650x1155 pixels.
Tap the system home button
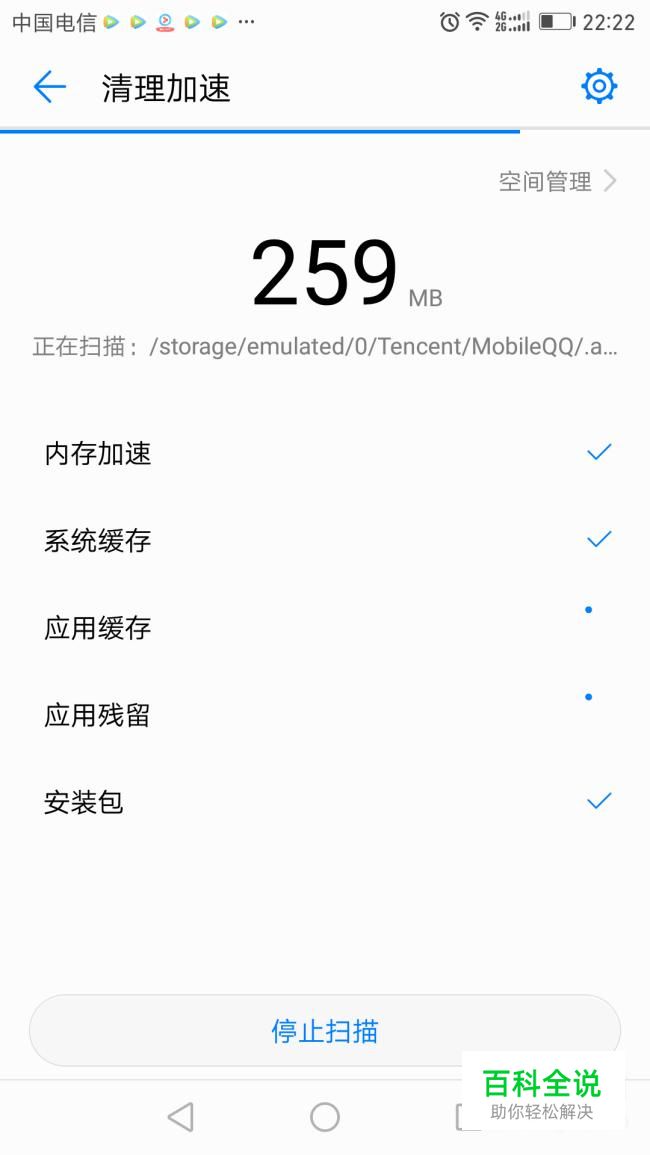coord(325,1117)
